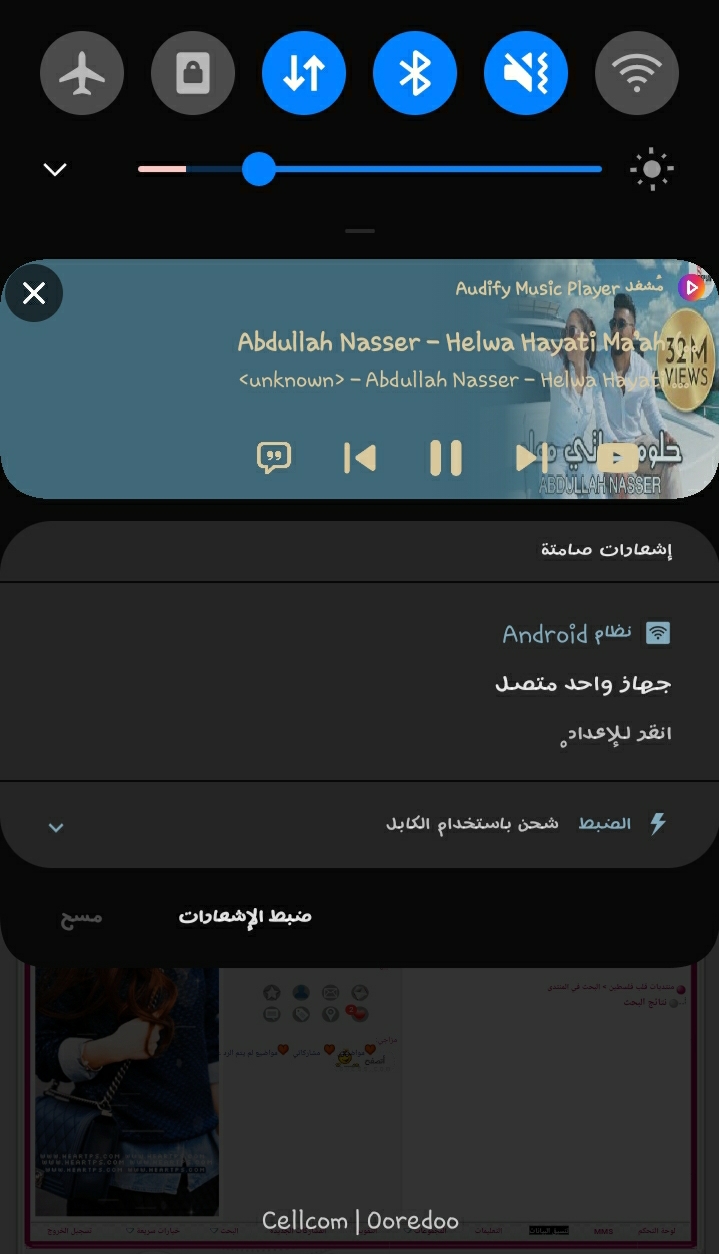
Task: Toggle the mute sound mode
Action: [x=526, y=74]
